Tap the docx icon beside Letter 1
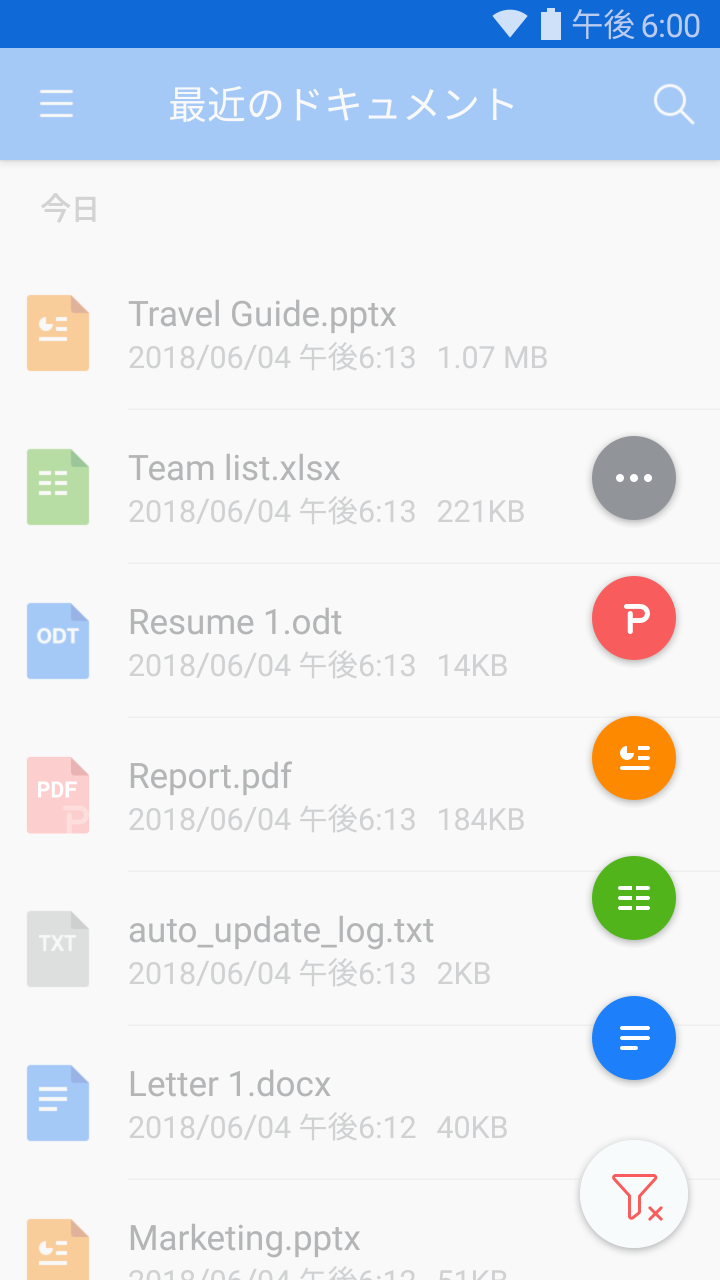The width and height of the screenshot is (720, 1280). [57, 1102]
